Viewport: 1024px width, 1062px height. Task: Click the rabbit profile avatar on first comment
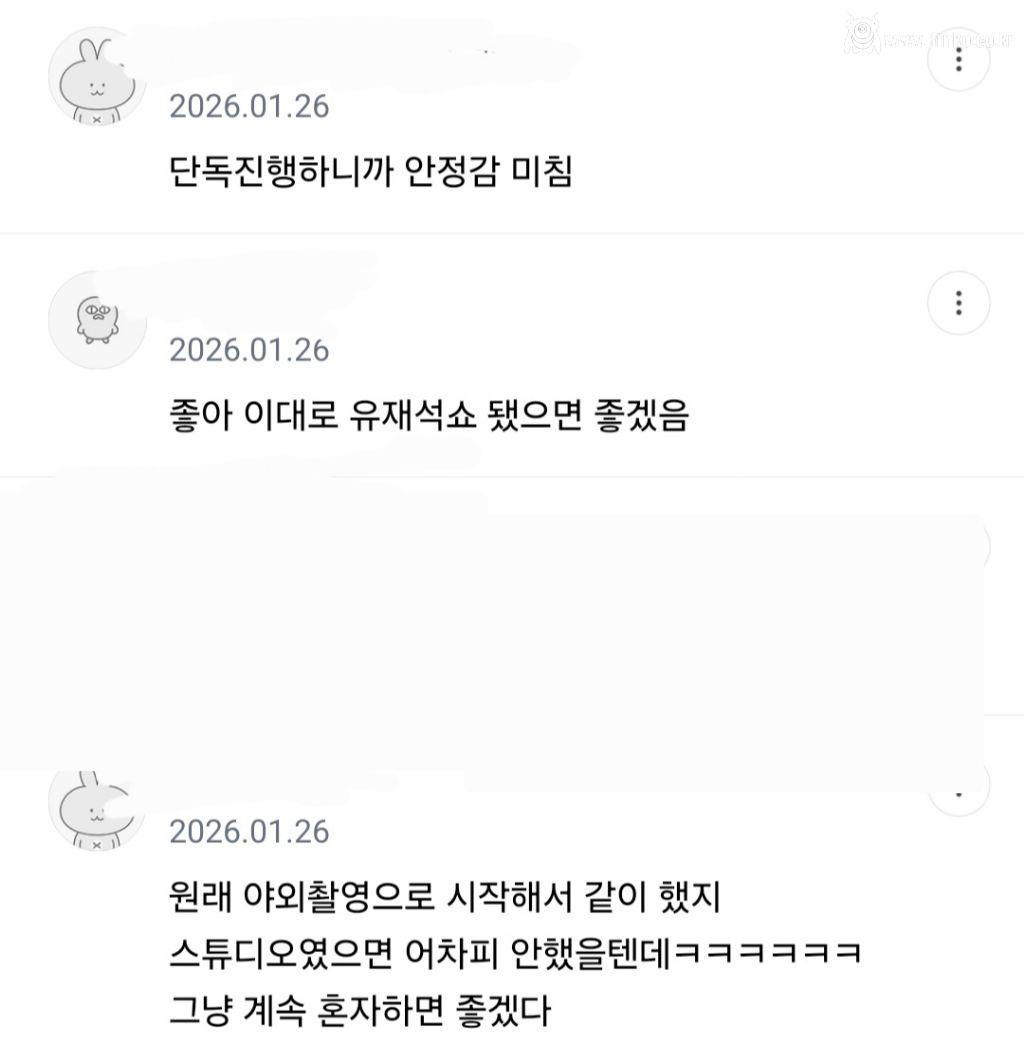click(96, 75)
